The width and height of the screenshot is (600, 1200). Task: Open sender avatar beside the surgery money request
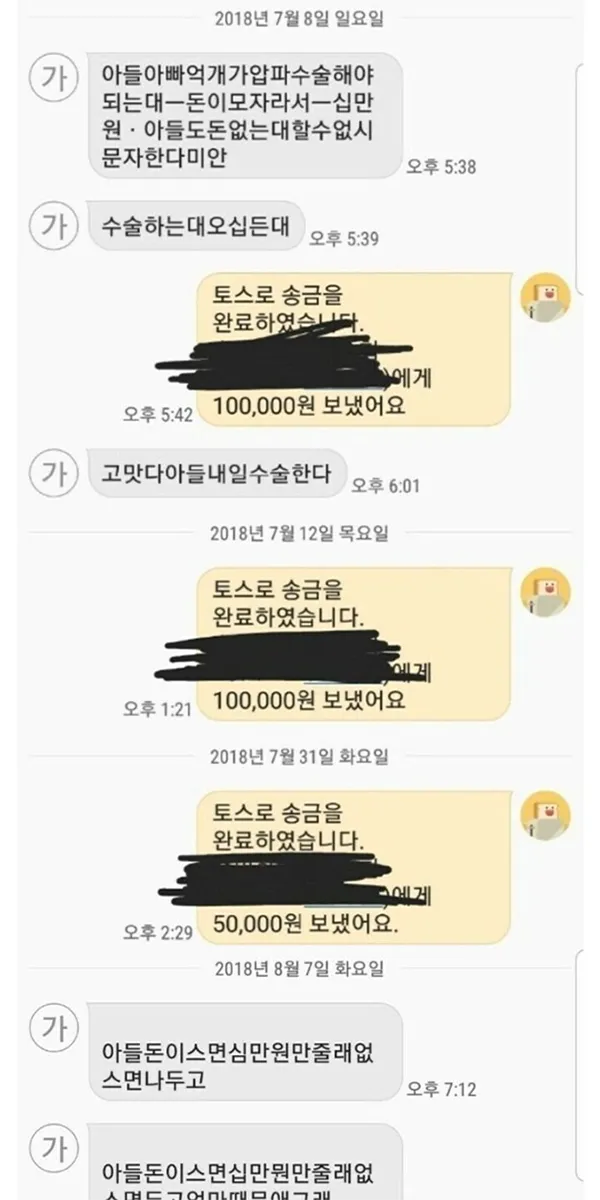[x=55, y=77]
